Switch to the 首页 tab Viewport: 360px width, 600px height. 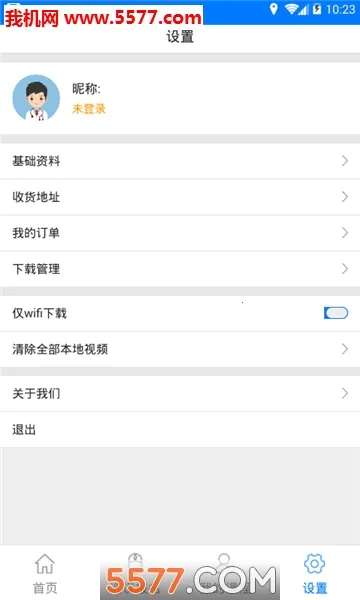click(x=45, y=574)
